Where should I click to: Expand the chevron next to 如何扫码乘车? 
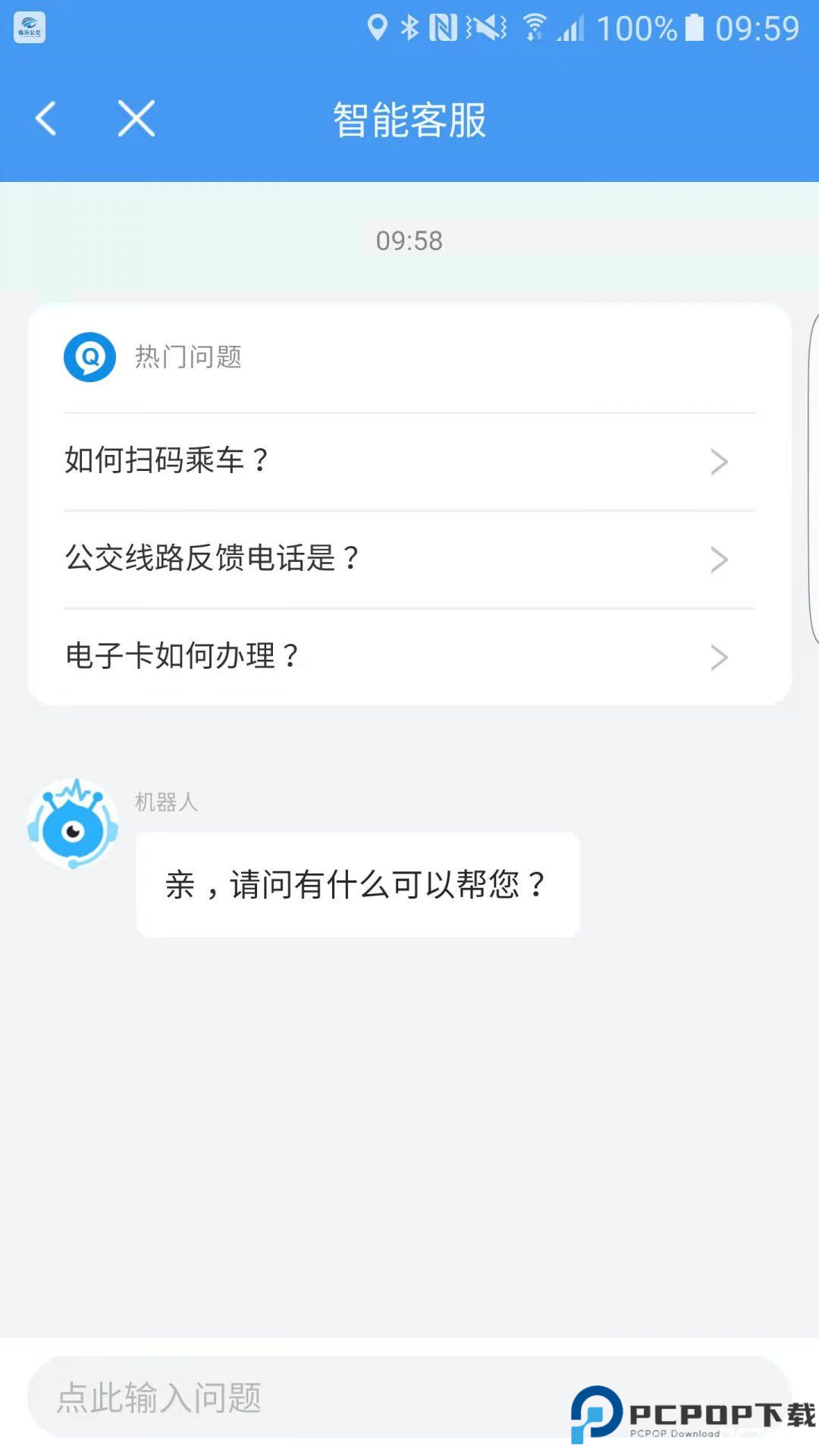(719, 462)
